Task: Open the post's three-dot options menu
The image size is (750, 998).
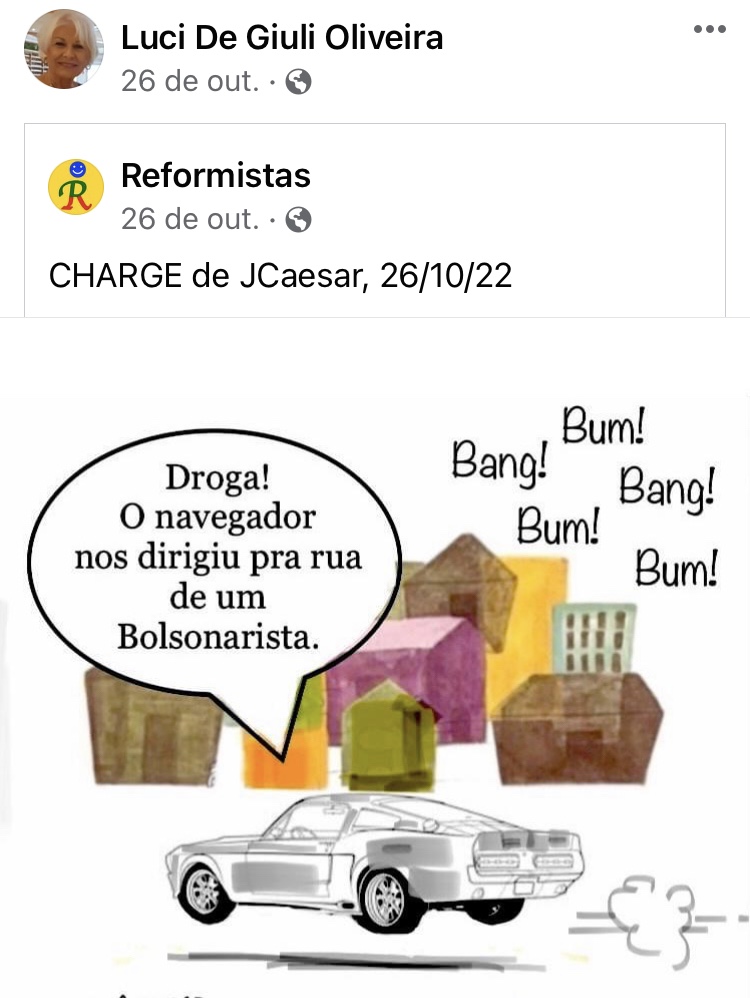Action: [x=709, y=29]
